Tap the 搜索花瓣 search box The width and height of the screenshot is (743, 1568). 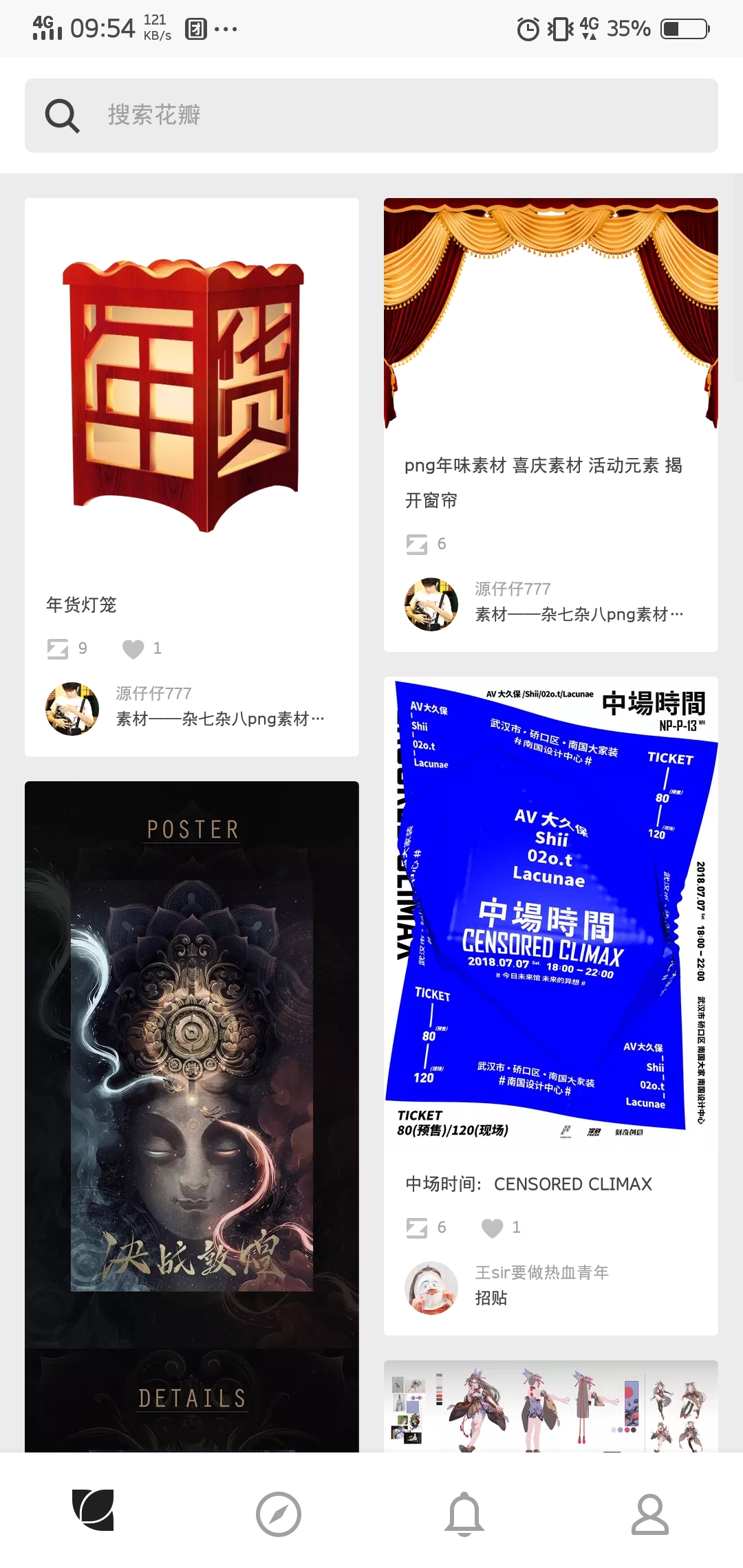tap(371, 116)
